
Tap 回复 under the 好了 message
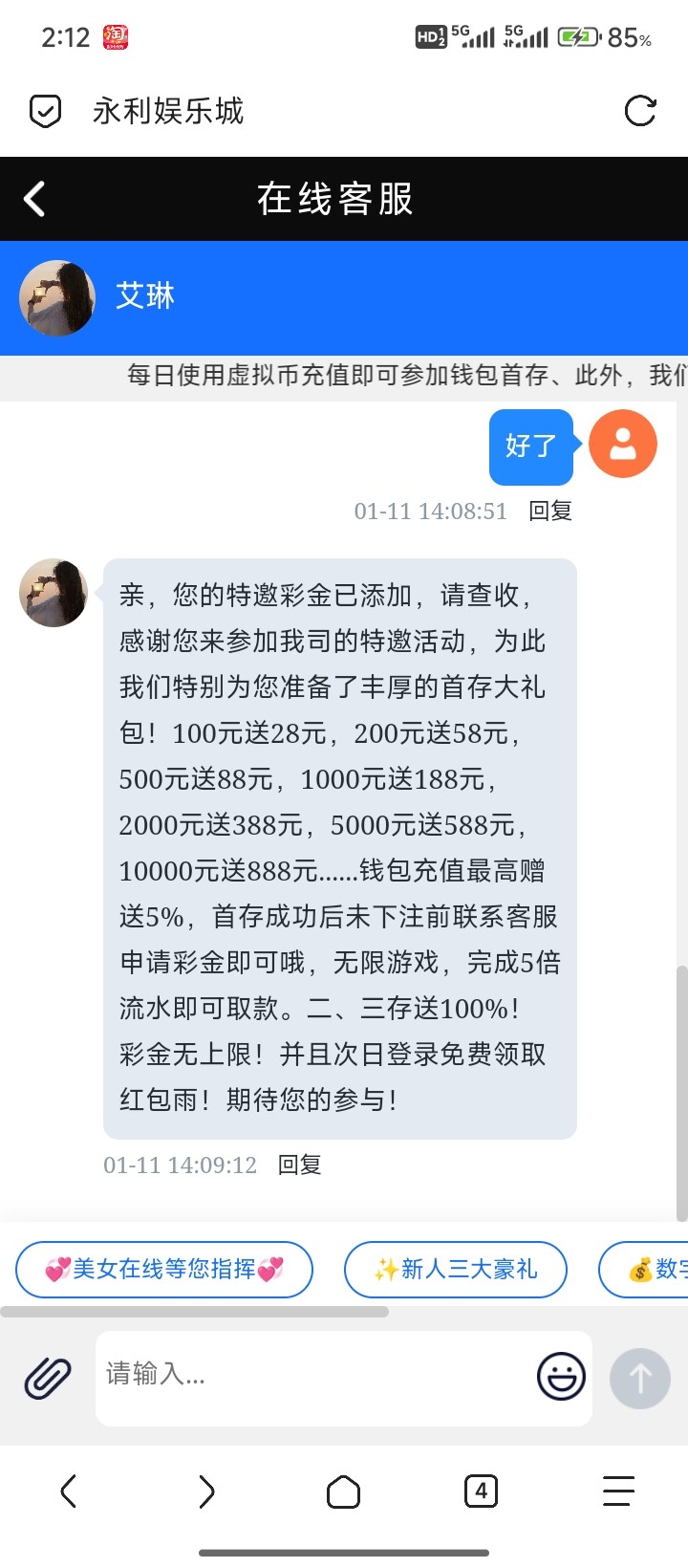click(x=550, y=511)
